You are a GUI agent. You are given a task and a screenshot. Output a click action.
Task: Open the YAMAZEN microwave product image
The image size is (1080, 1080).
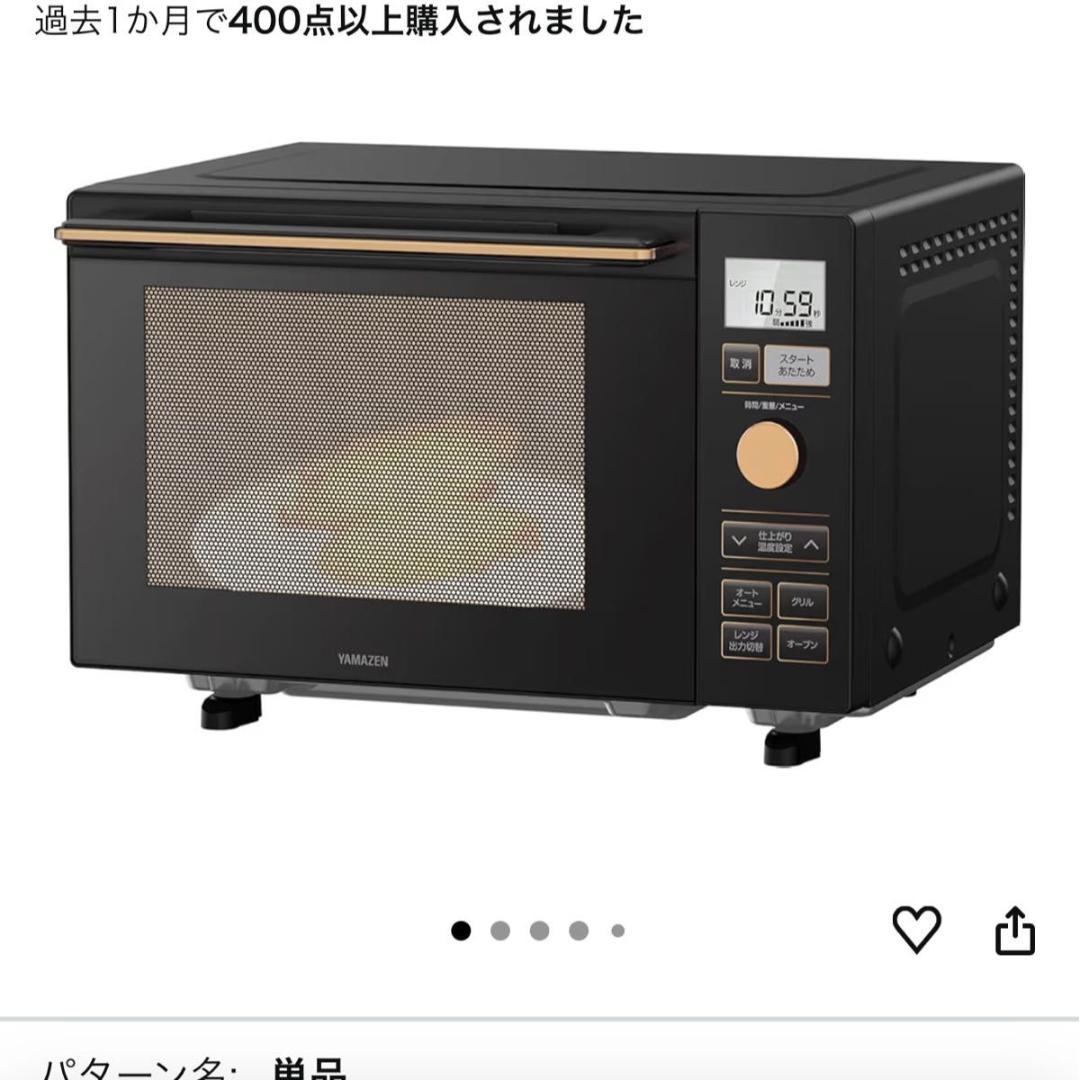pos(540,450)
